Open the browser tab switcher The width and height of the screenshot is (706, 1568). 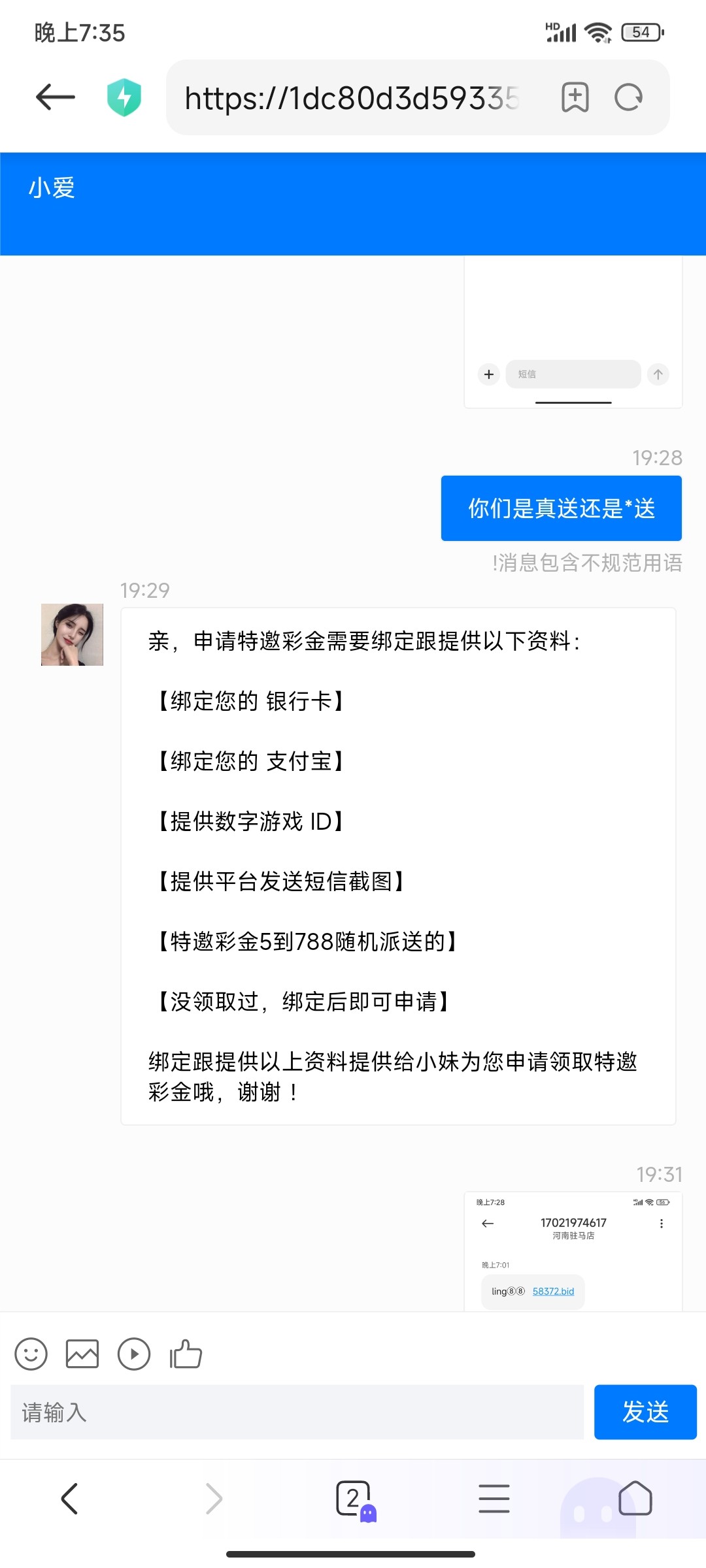click(354, 1498)
